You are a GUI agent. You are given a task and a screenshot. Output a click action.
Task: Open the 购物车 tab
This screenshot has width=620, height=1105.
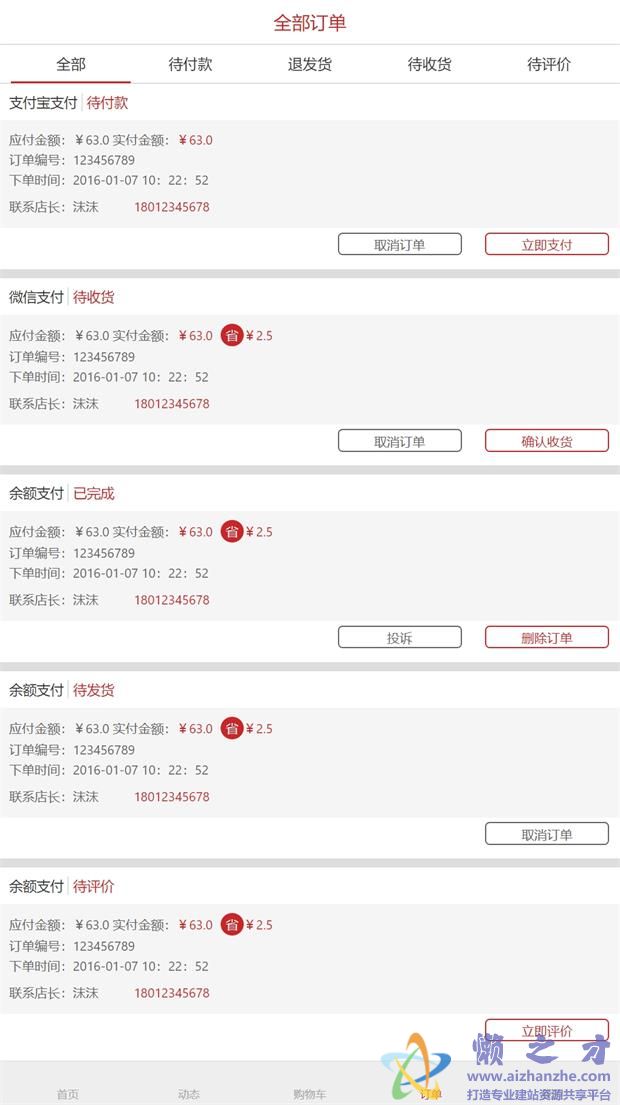pyautogui.click(x=309, y=1093)
